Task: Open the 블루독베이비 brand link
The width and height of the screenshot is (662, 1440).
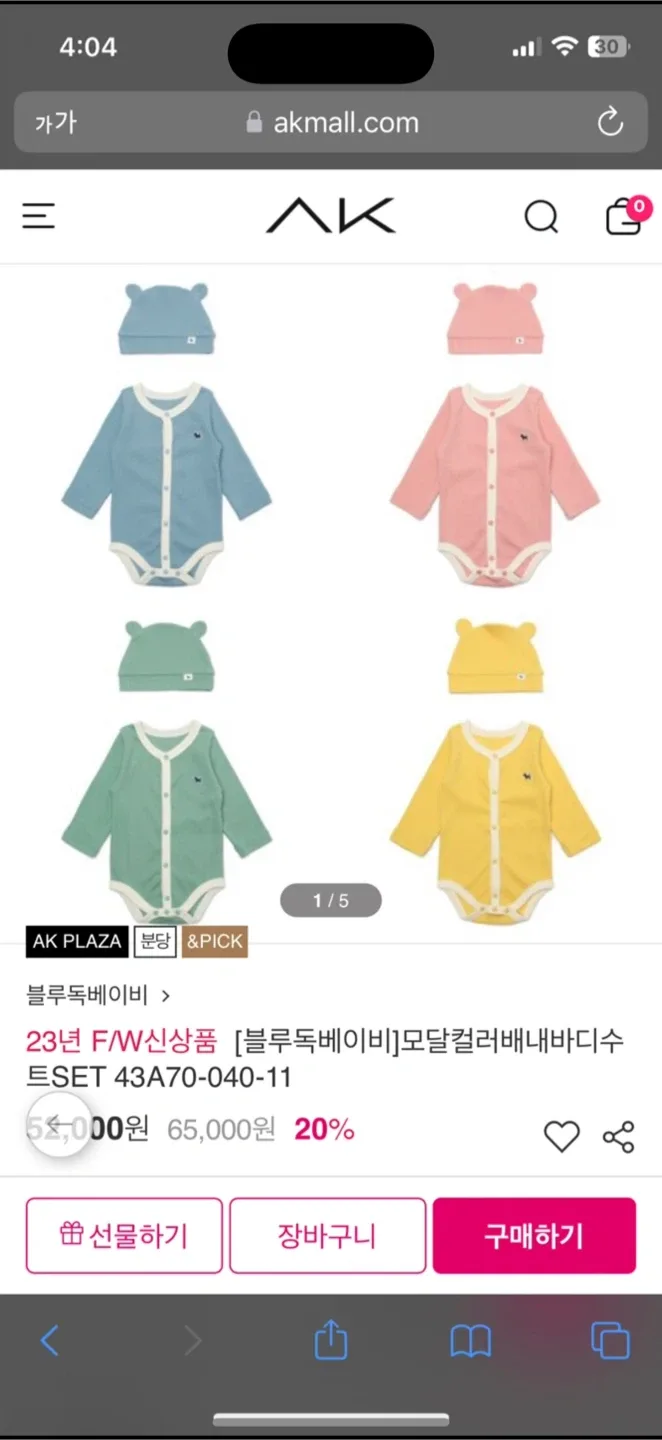Action: coord(98,995)
